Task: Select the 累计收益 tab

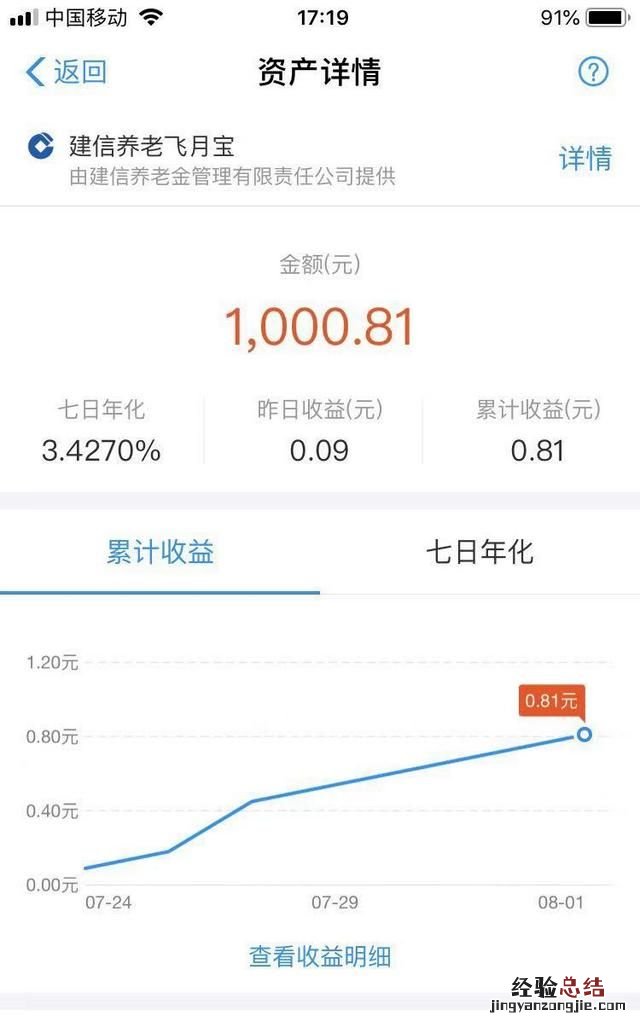Action: click(x=160, y=552)
